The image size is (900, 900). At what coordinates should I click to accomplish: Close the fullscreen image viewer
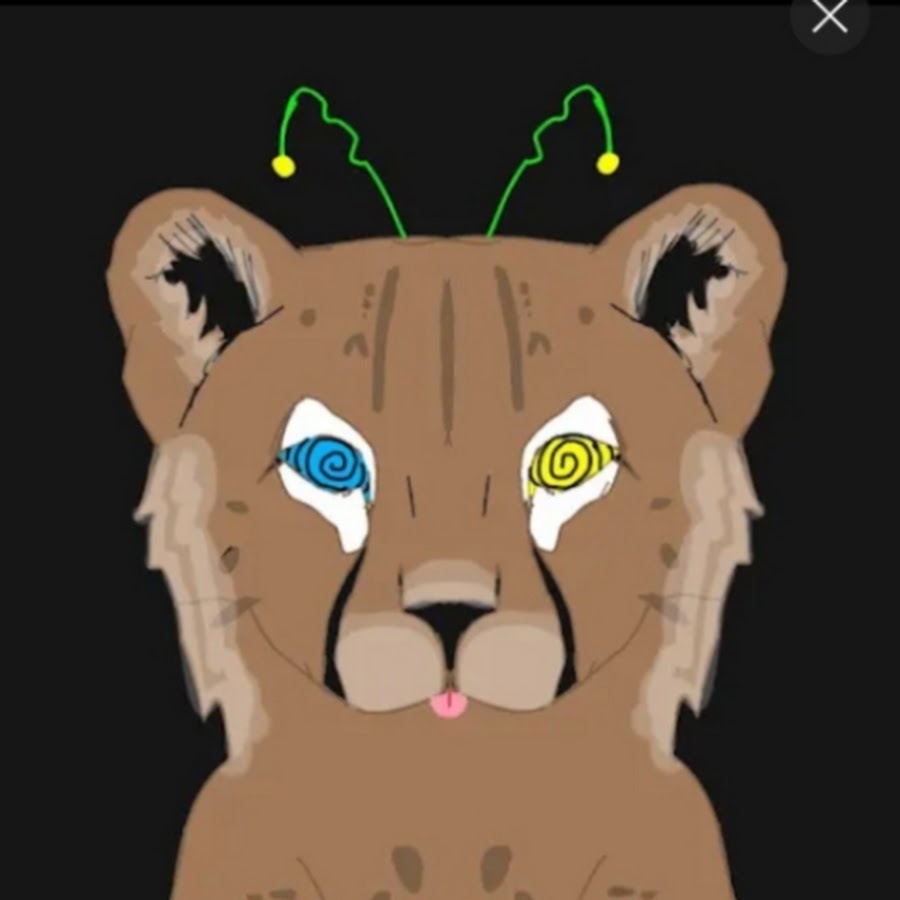click(829, 17)
